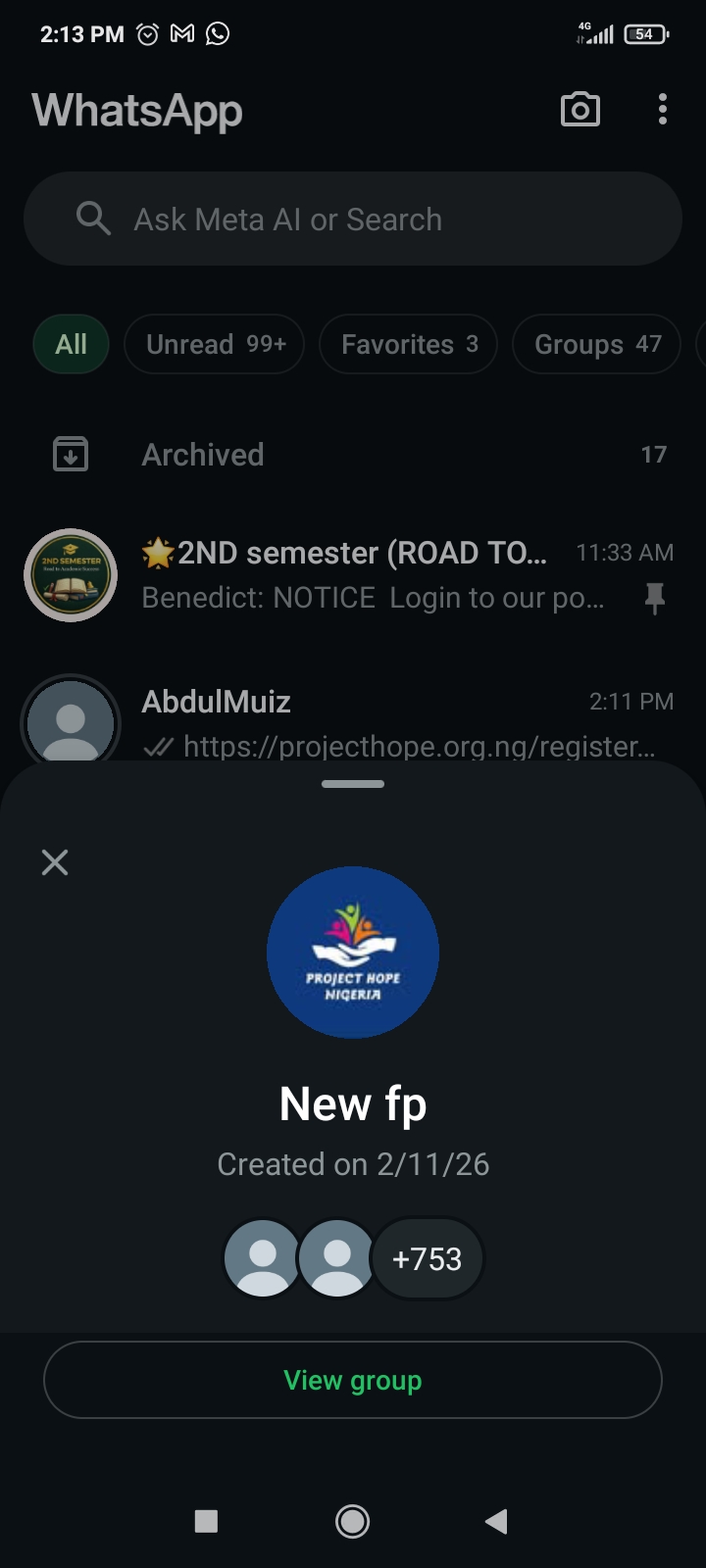Tap the Ask Meta AI or Search box

353,220
